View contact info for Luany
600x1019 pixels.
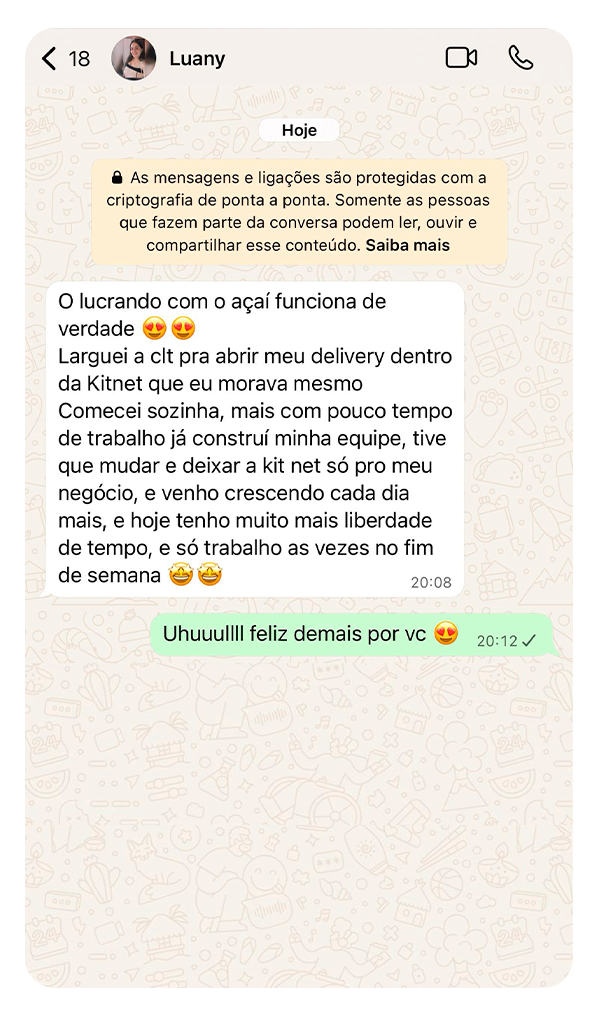(x=197, y=59)
